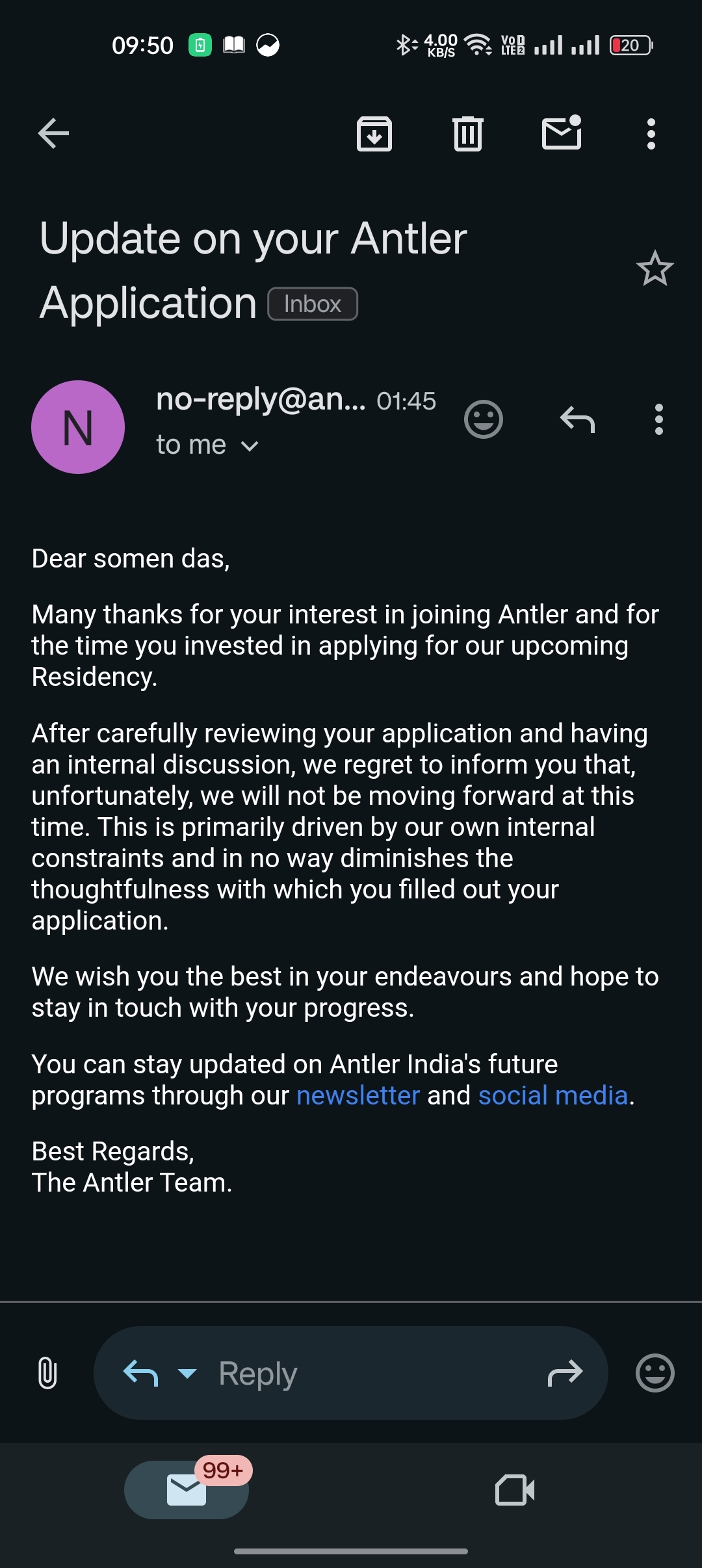The height and width of the screenshot is (1568, 702).
Task: Archive this email
Action: click(x=374, y=134)
